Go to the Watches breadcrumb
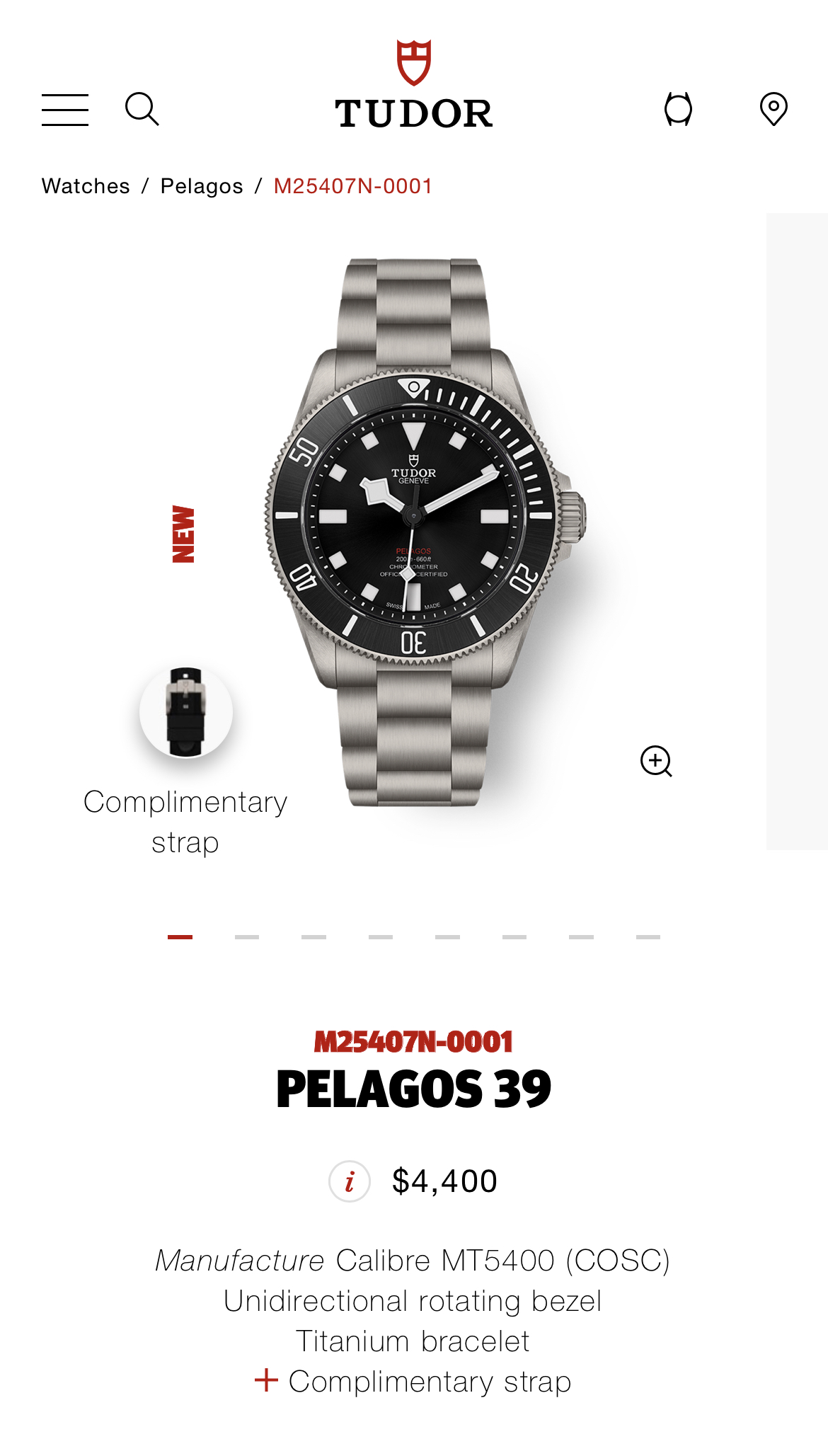This screenshot has width=828, height=1456. 86,186
